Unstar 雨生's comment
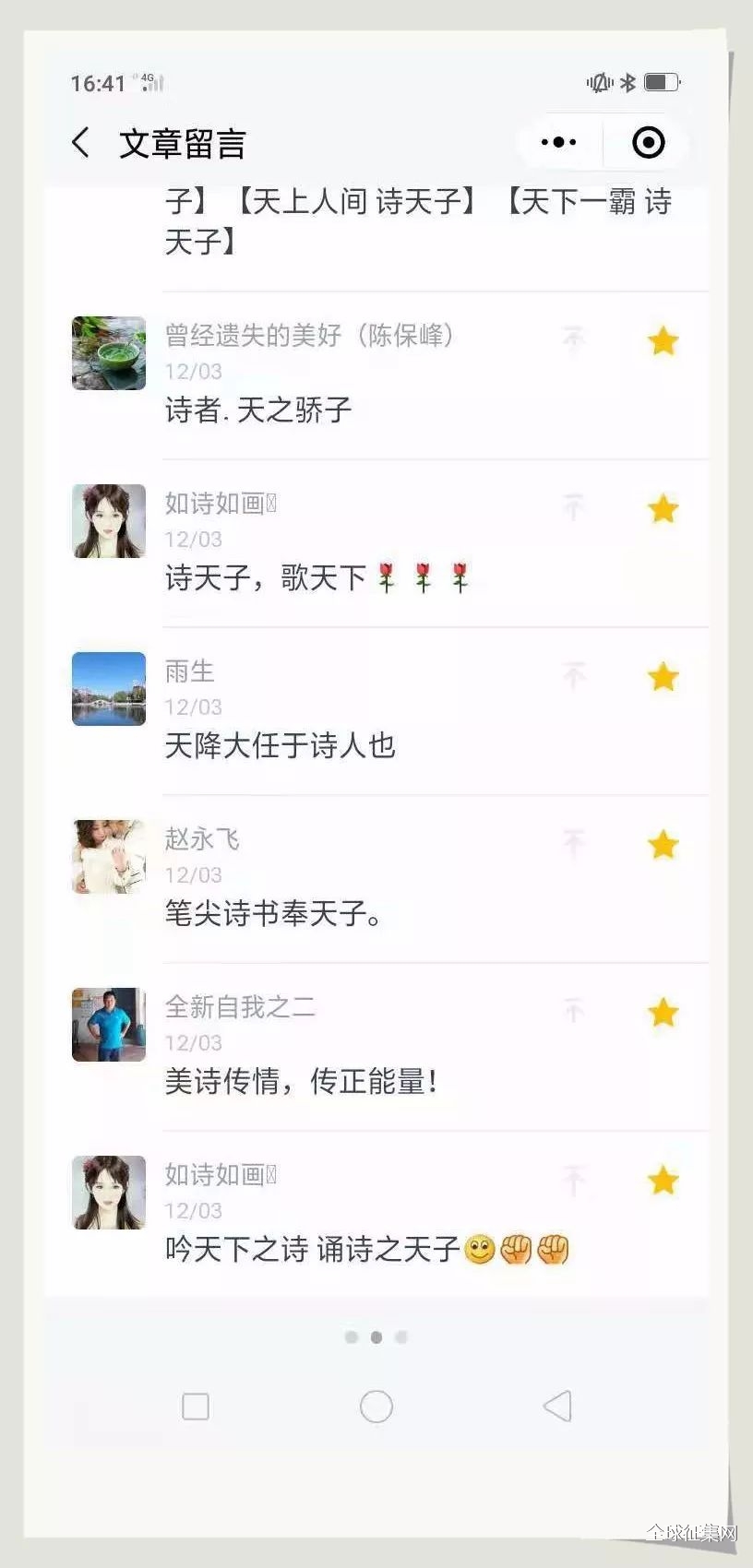The image size is (753, 1568). [x=663, y=677]
